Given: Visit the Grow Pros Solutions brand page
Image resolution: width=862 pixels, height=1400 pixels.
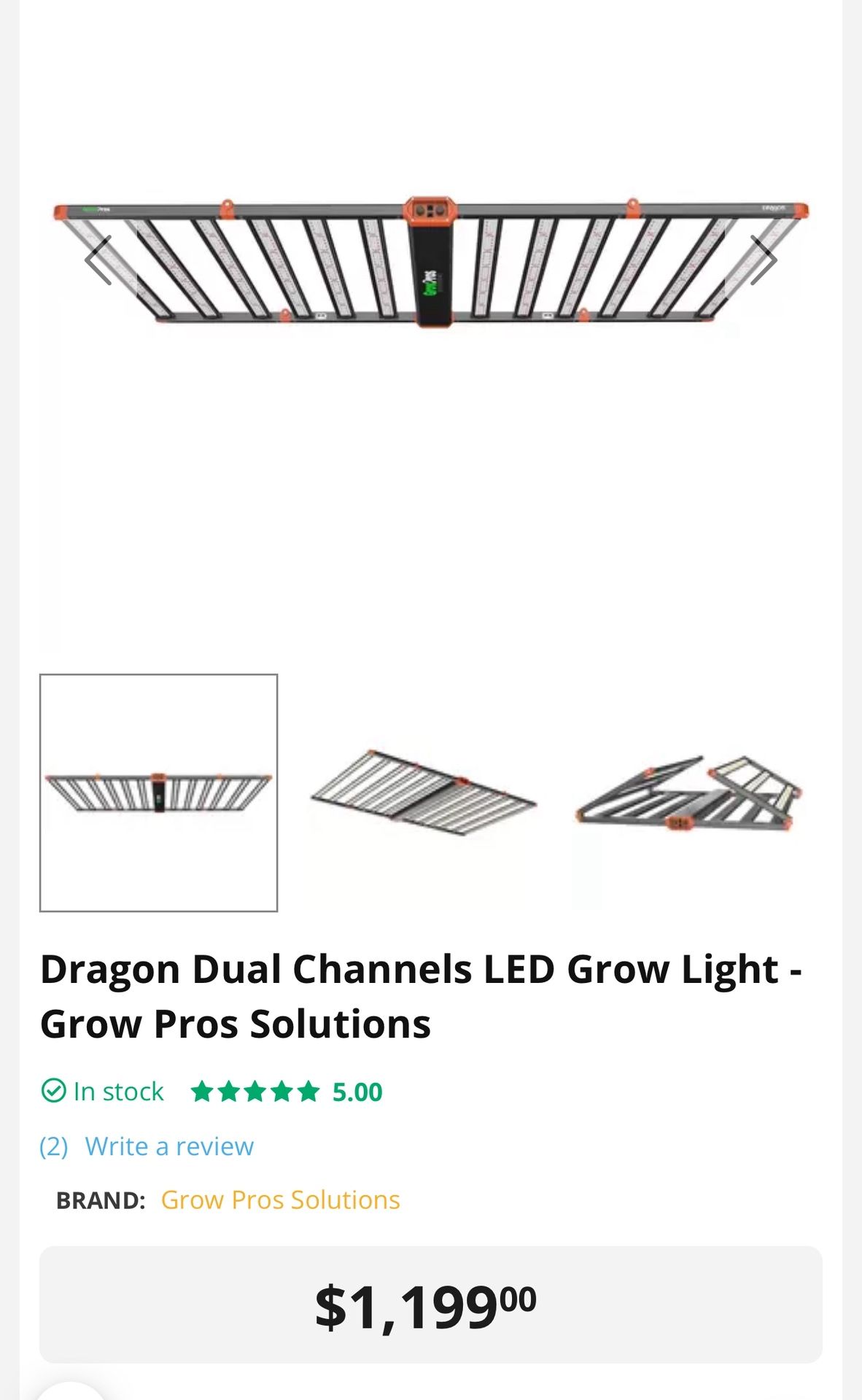Looking at the screenshot, I should click(281, 1199).
